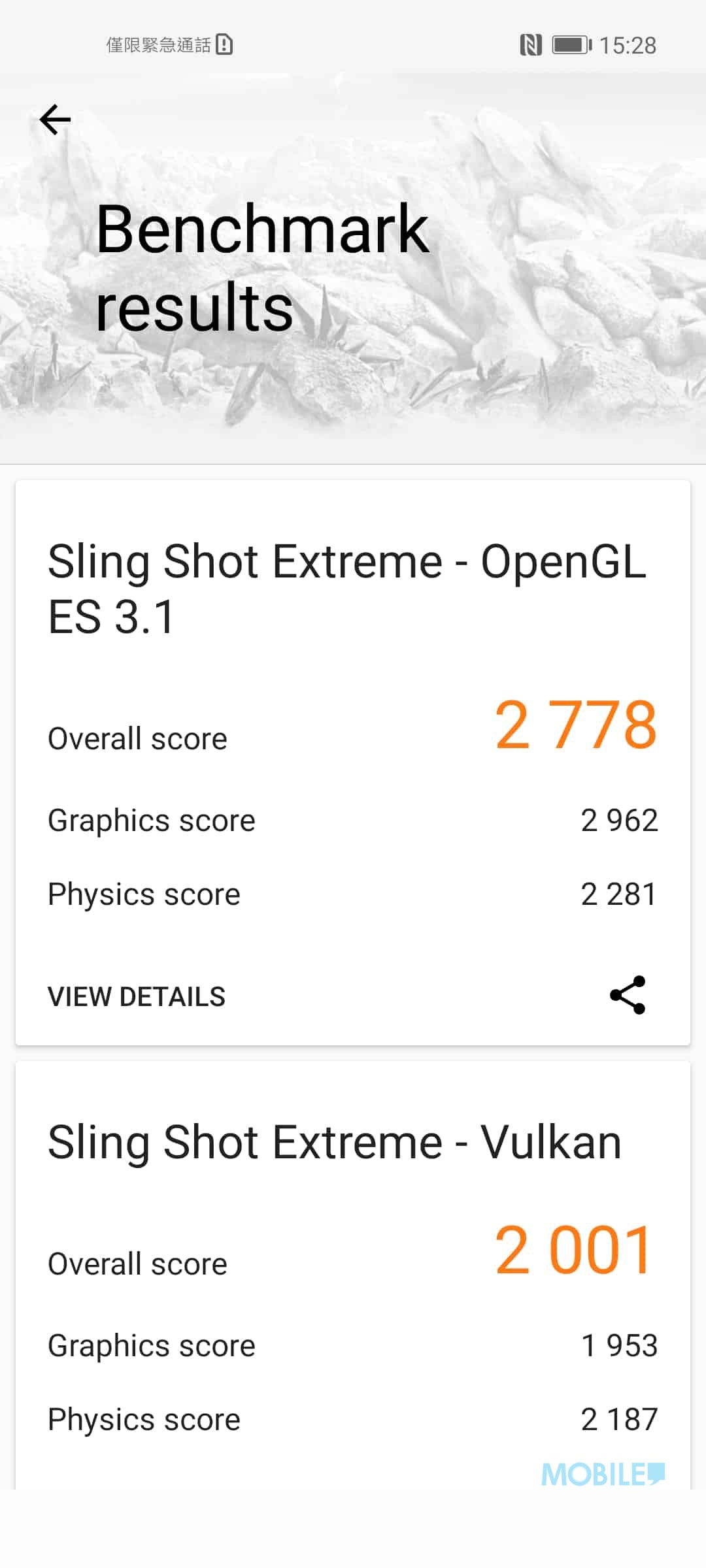Viewport: 706px width, 1568px height.
Task: Open VIEW DETAILS for the OpenGL ES 3.1 result
Action: pyautogui.click(x=137, y=996)
